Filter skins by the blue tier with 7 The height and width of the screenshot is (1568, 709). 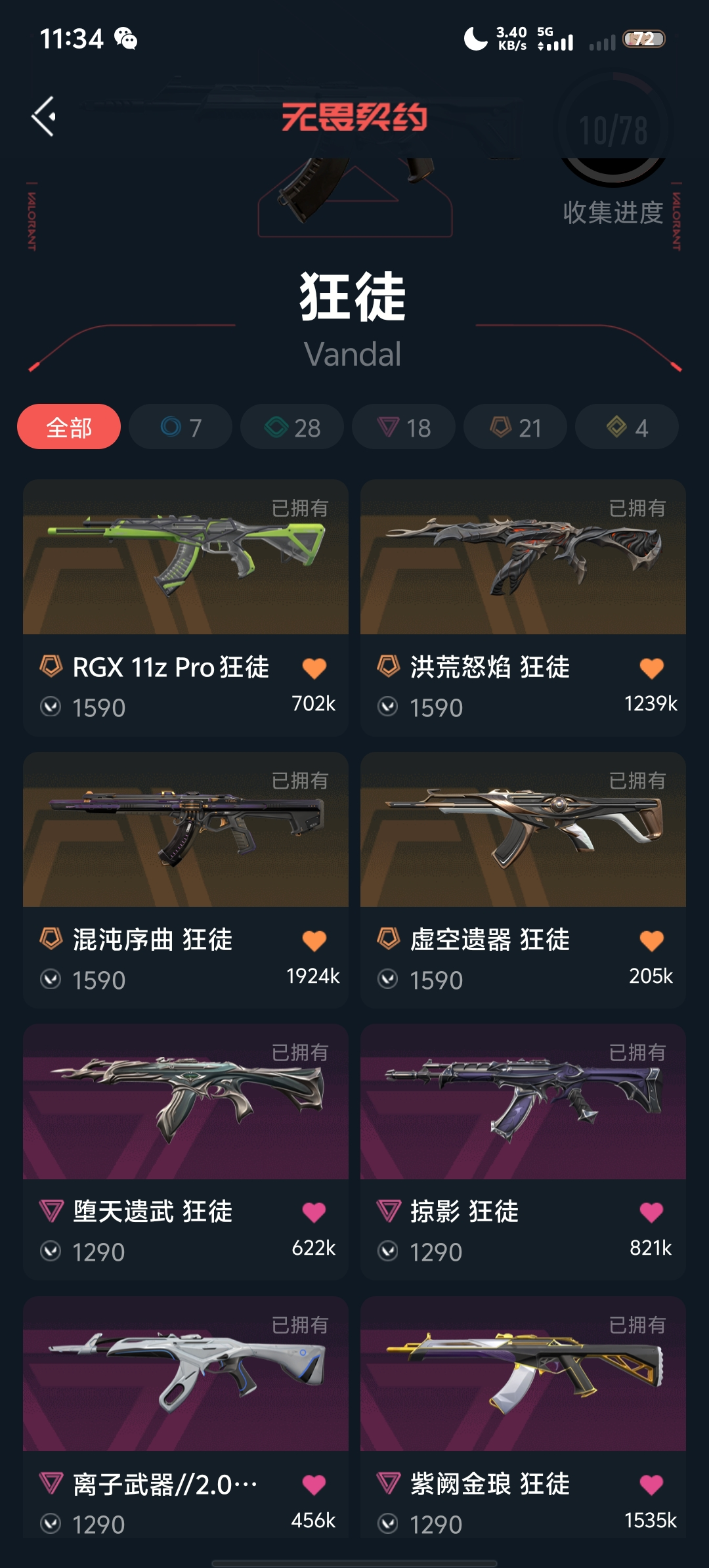181,427
